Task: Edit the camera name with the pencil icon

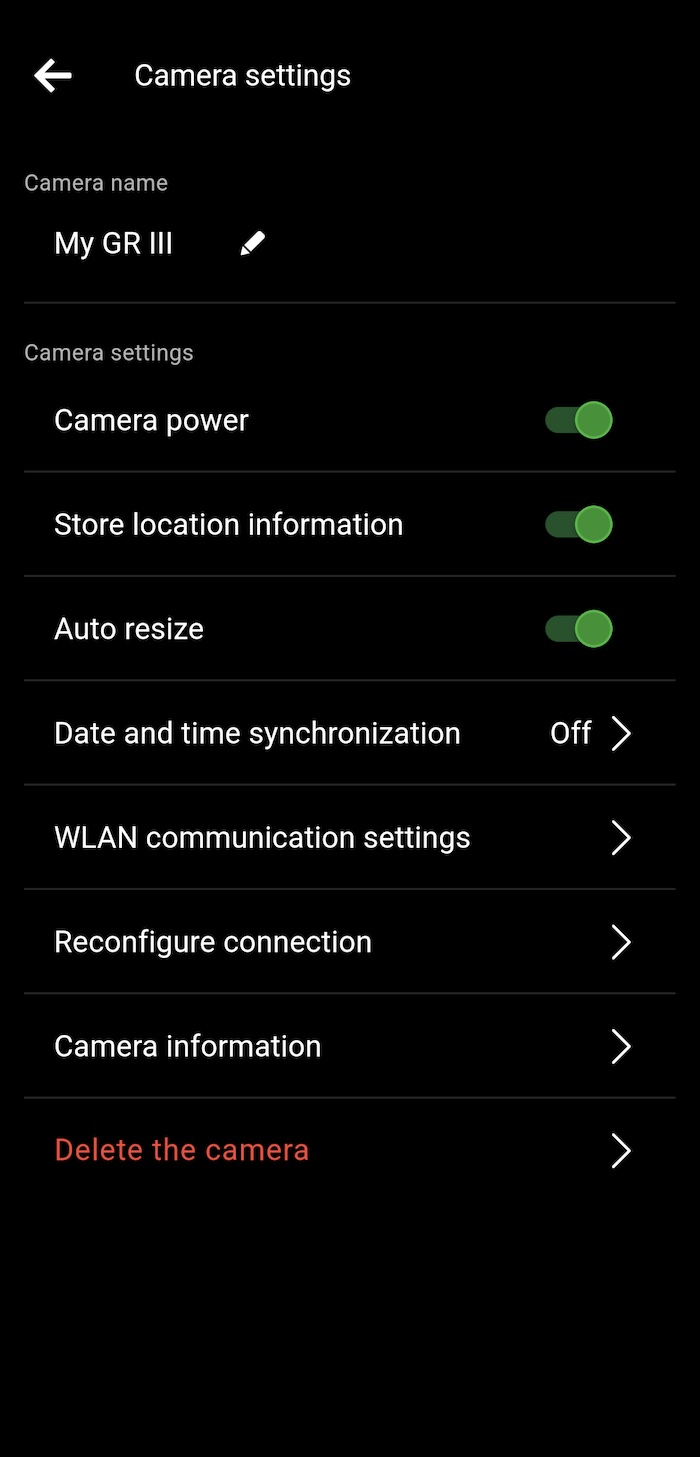Action: 253,243
